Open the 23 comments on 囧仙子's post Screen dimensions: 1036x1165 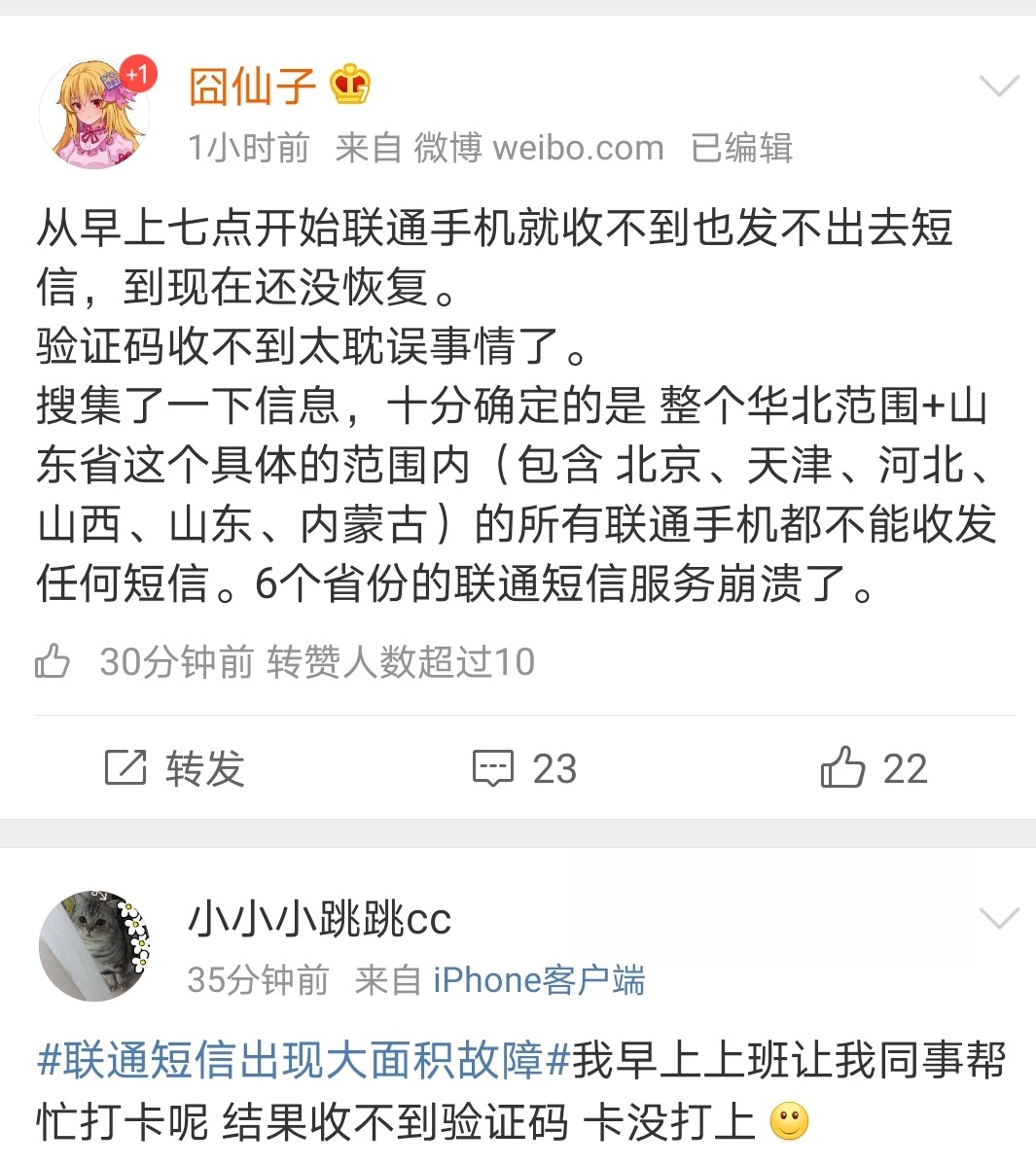coord(525,768)
